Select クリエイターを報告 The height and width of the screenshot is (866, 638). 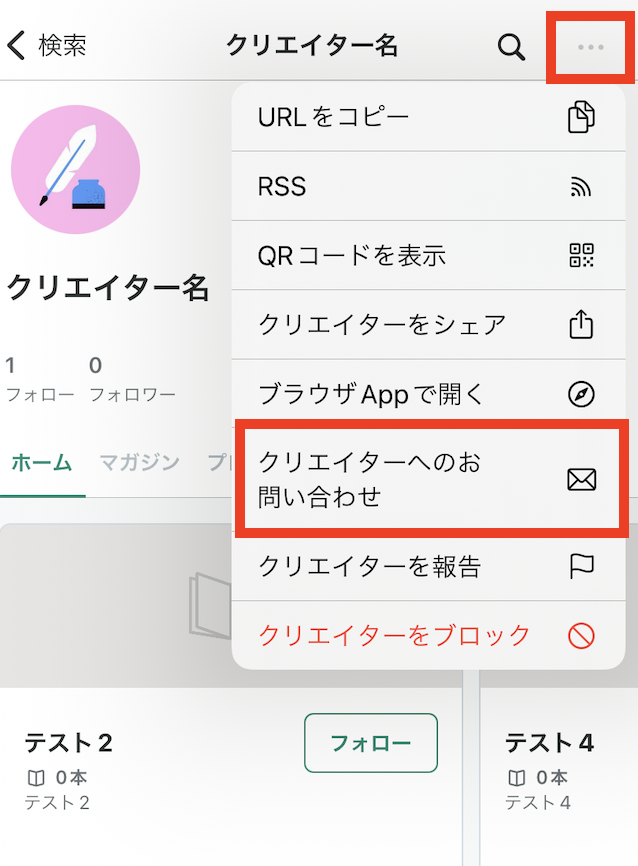point(425,567)
